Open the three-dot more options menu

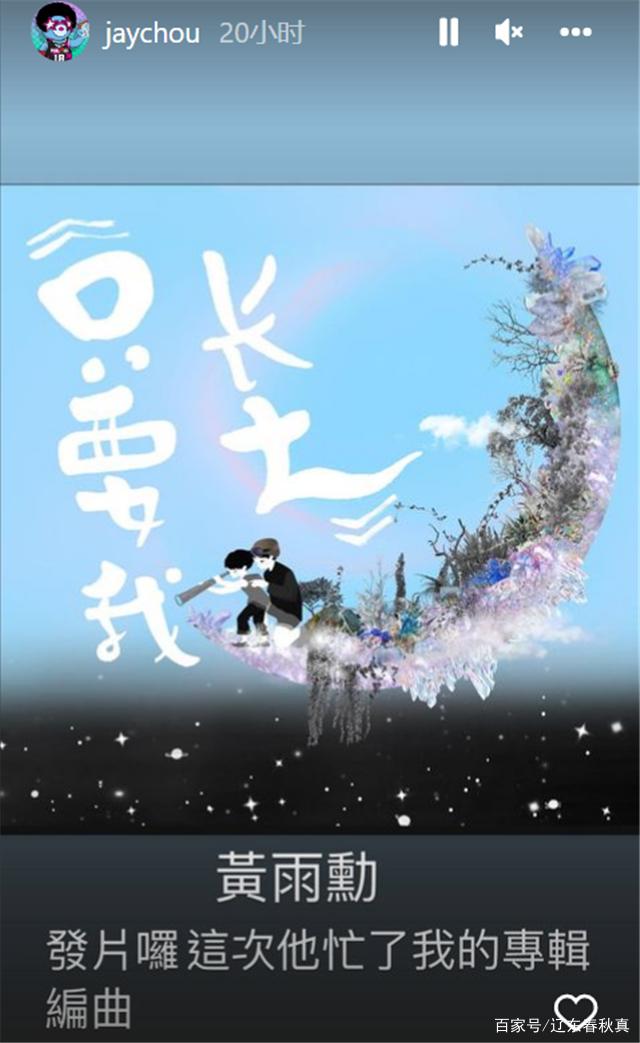click(576, 33)
